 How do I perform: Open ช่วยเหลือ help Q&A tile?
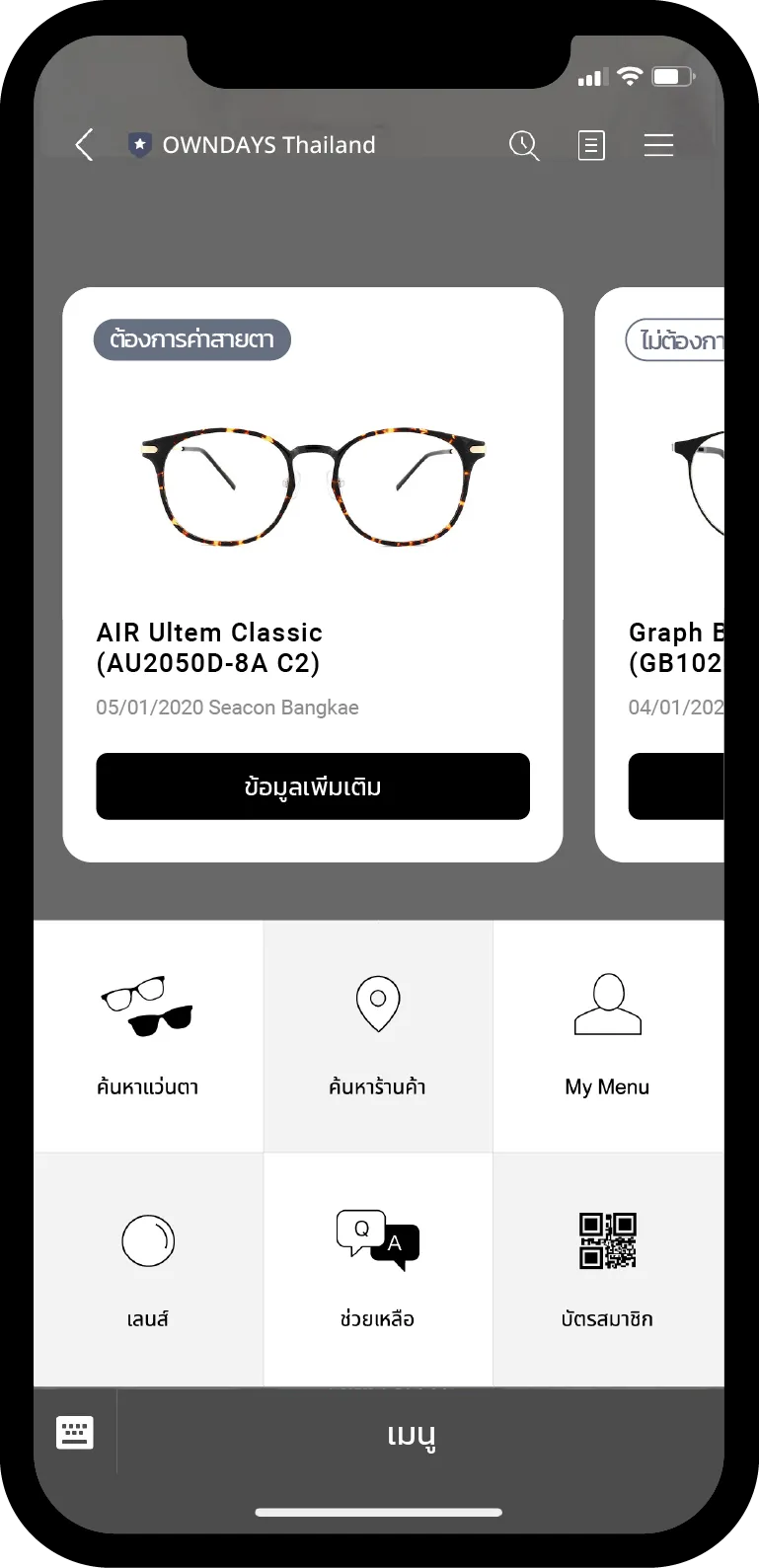click(x=377, y=1268)
